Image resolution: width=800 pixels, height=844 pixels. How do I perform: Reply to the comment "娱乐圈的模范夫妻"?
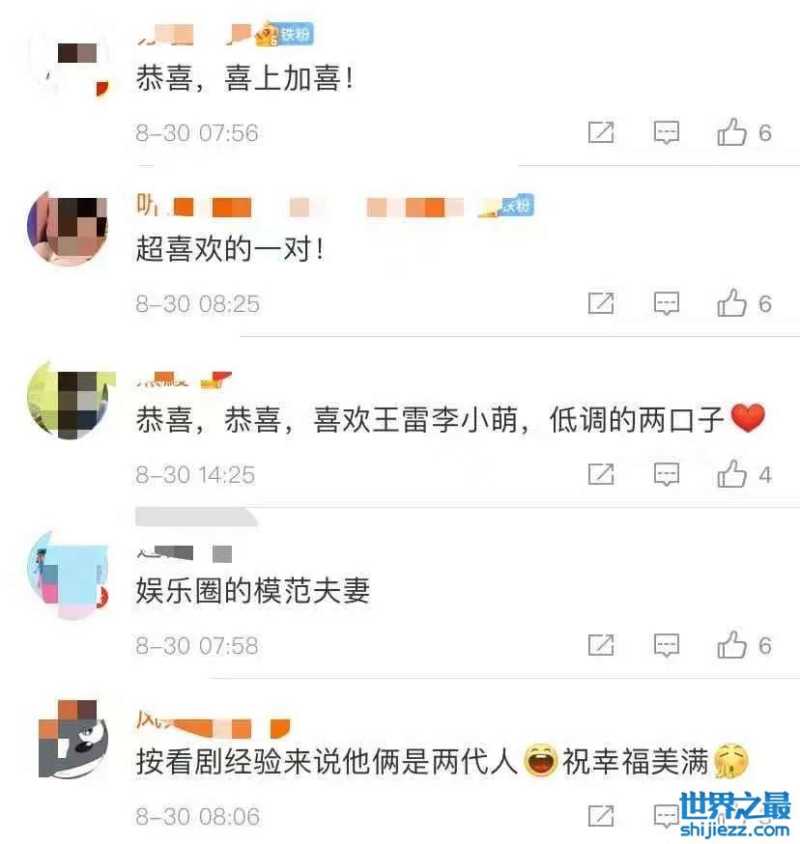(667, 645)
